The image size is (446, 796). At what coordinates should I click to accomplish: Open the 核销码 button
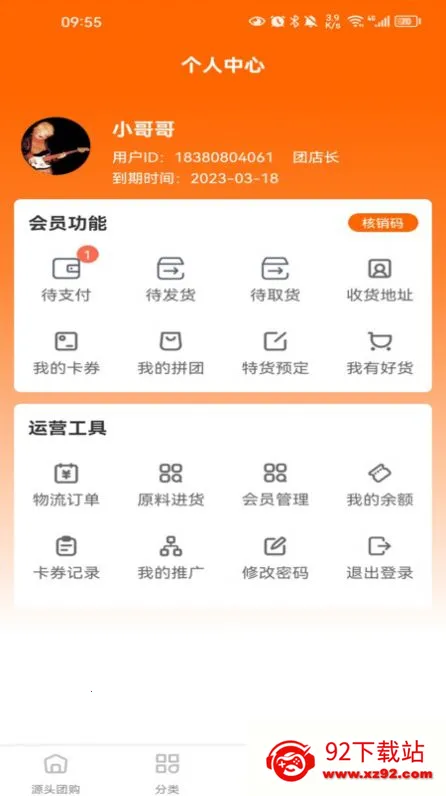pos(383,223)
